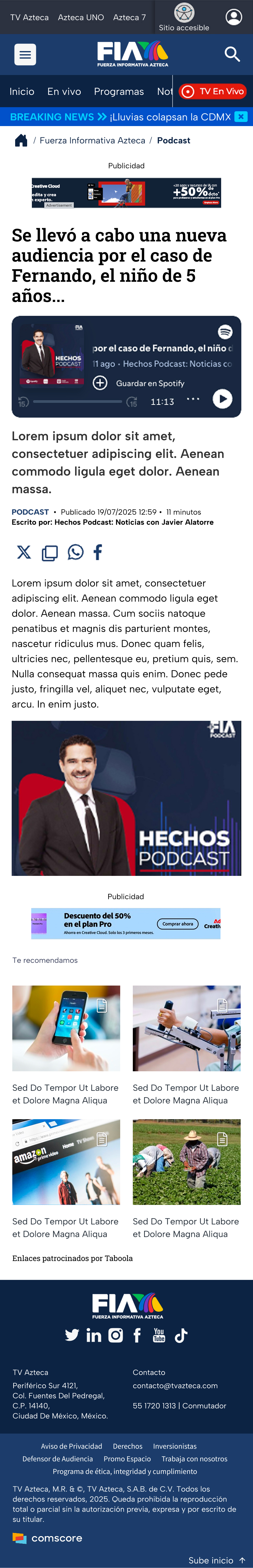Open the hamburger menu
The height and width of the screenshot is (1568, 253).
click(25, 55)
